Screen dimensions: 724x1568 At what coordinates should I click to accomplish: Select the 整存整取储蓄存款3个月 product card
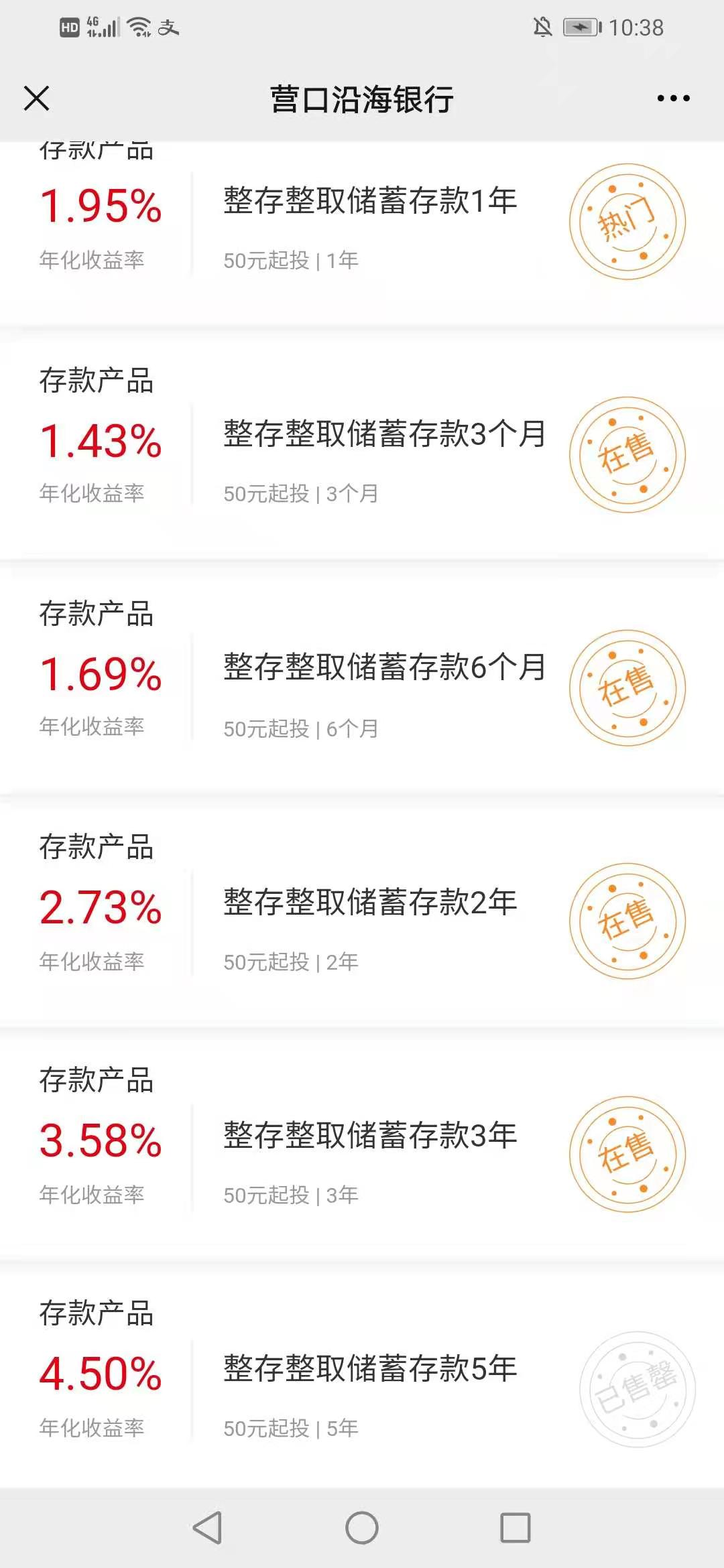[362, 444]
